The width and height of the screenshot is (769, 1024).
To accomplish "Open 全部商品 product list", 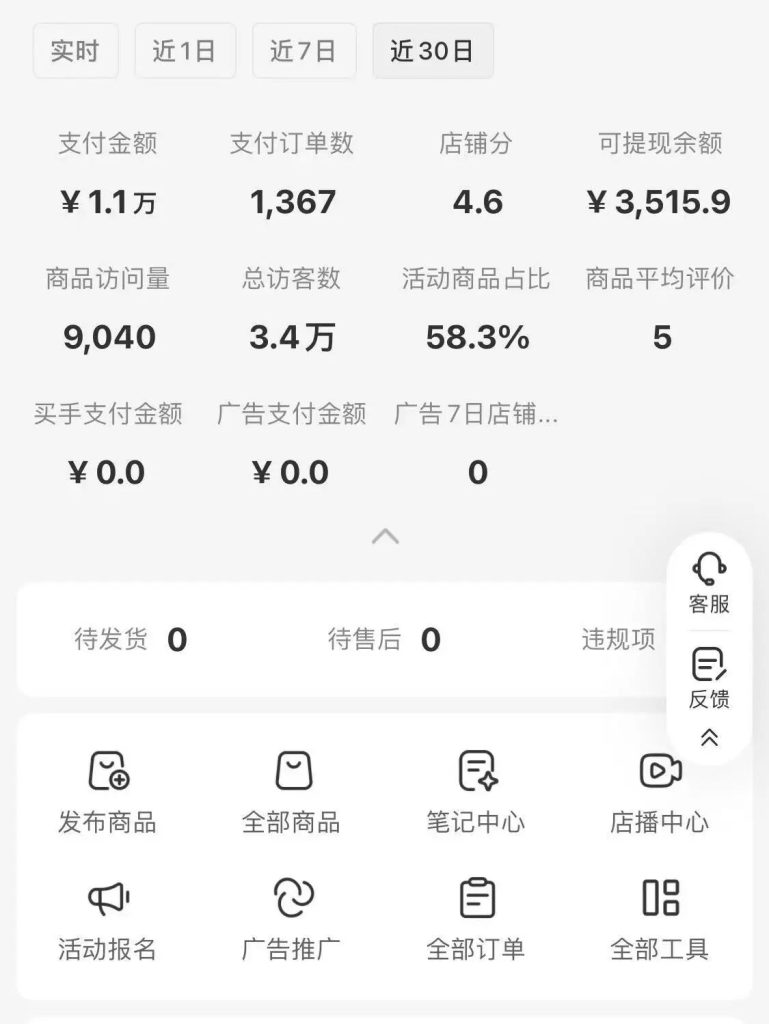I will (291, 791).
